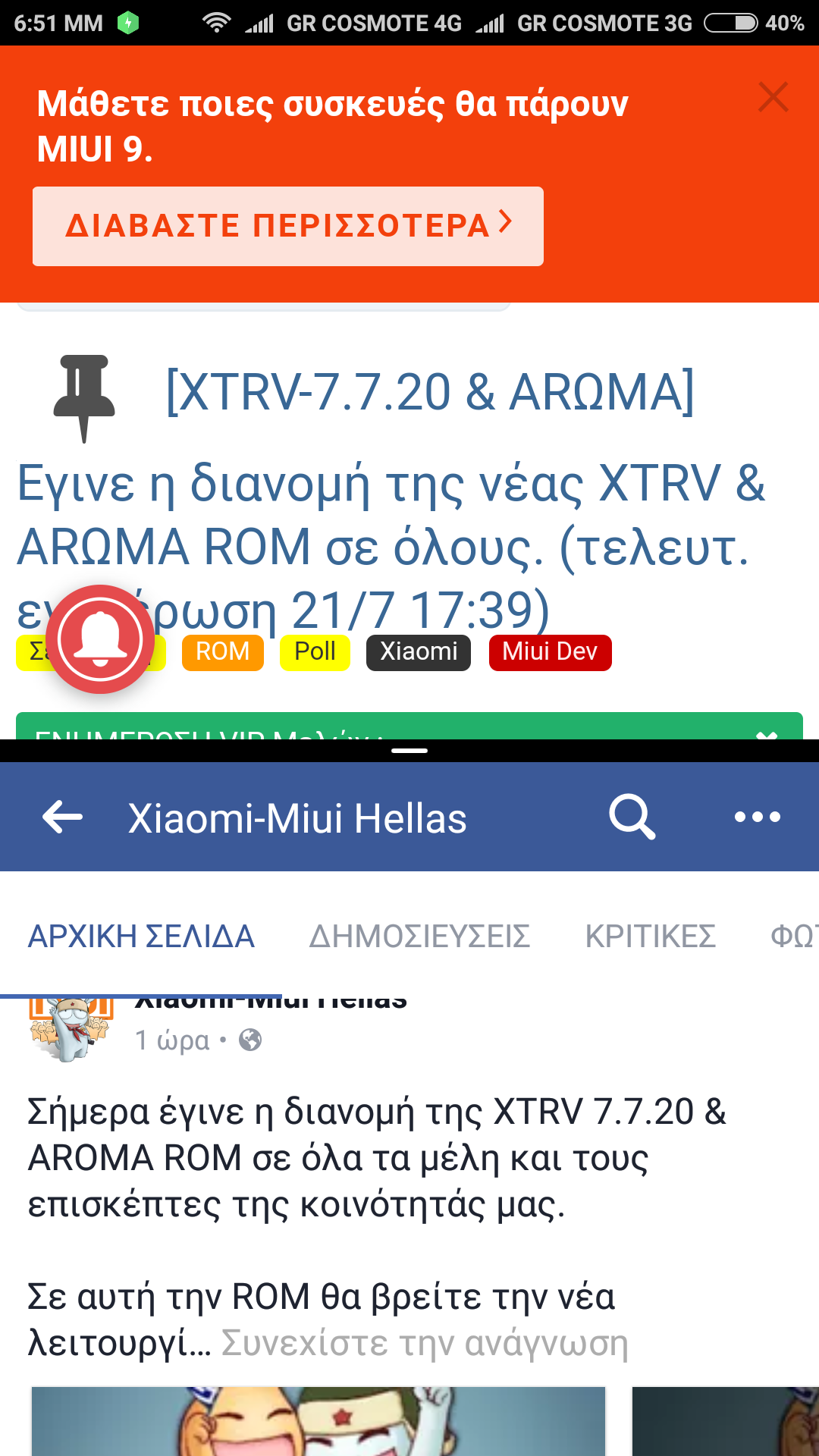Go back from Xiaomi-Miui Hellas page
This screenshot has width=819, height=1456.
63,817
